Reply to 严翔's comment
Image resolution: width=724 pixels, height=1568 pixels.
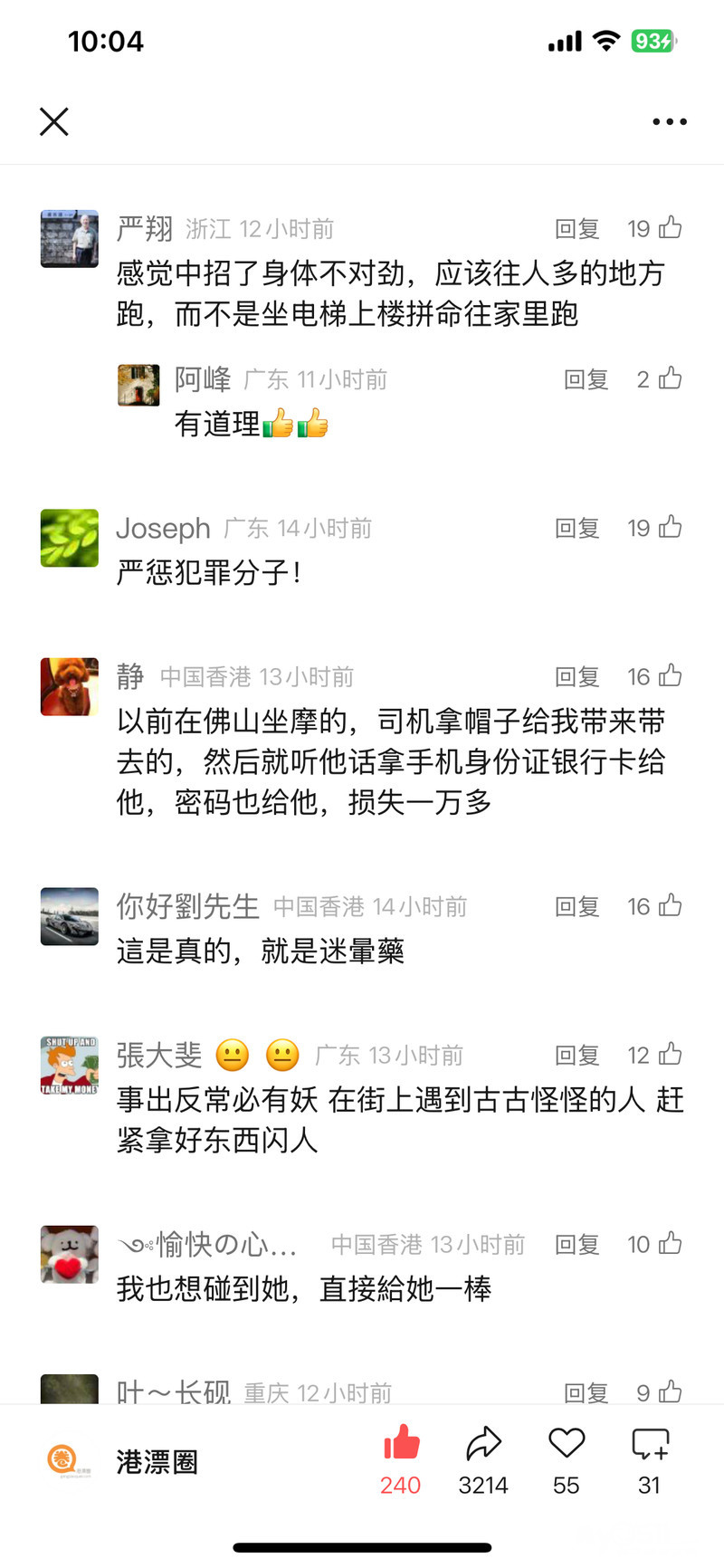577,229
